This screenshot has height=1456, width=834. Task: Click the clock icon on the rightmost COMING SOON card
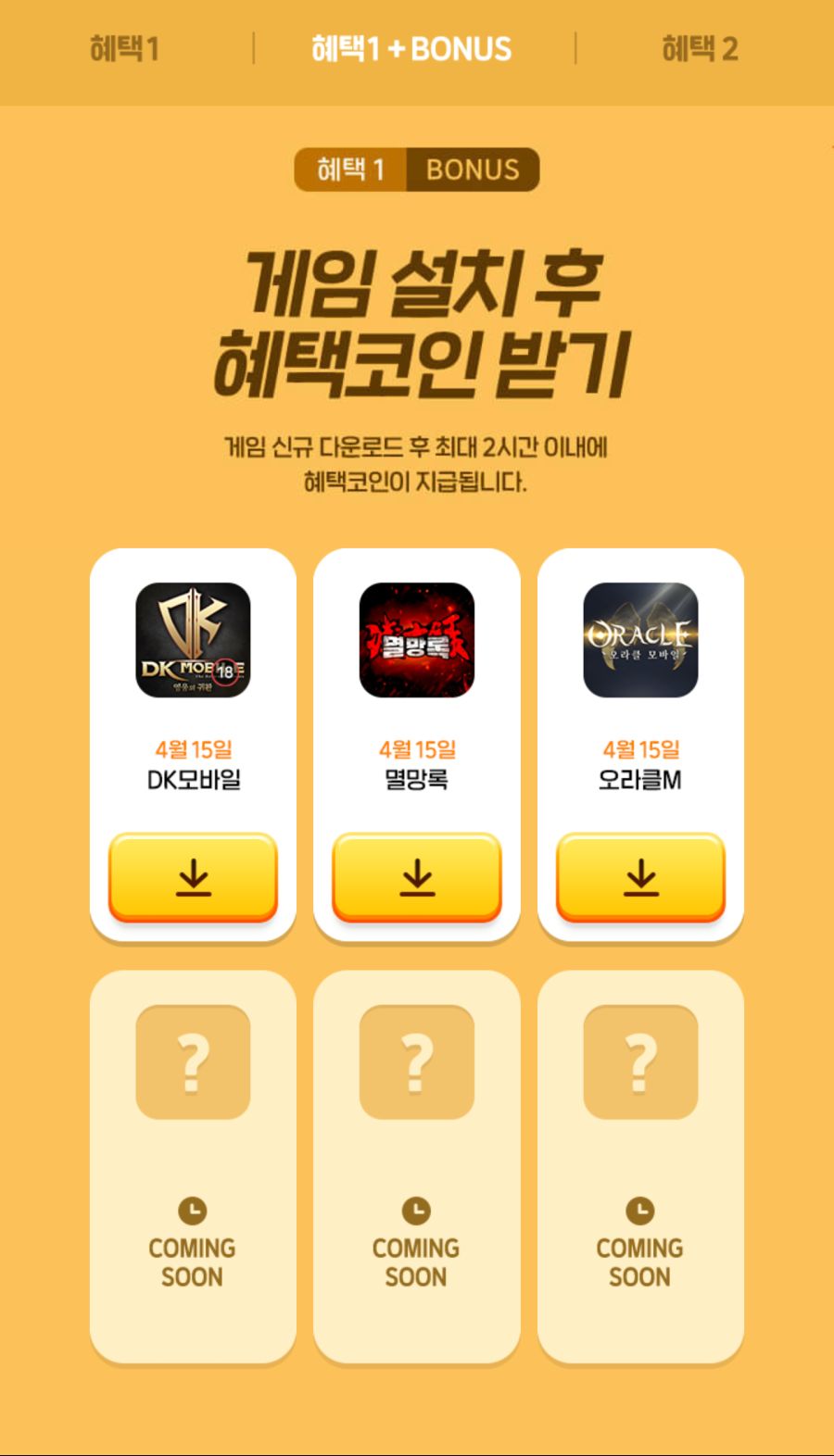[x=640, y=1211]
